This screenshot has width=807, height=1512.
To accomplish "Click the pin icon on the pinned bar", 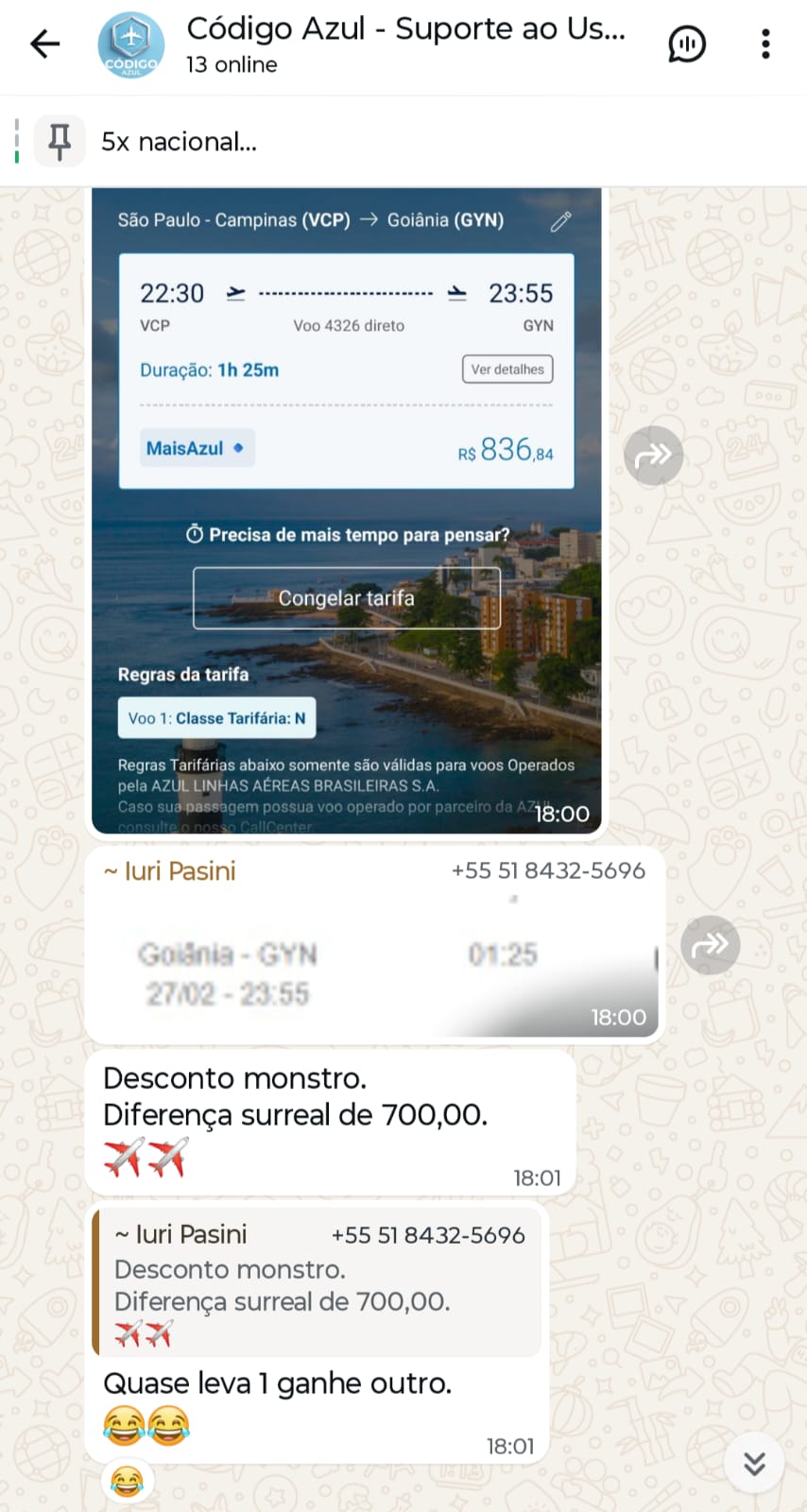I will (59, 140).
